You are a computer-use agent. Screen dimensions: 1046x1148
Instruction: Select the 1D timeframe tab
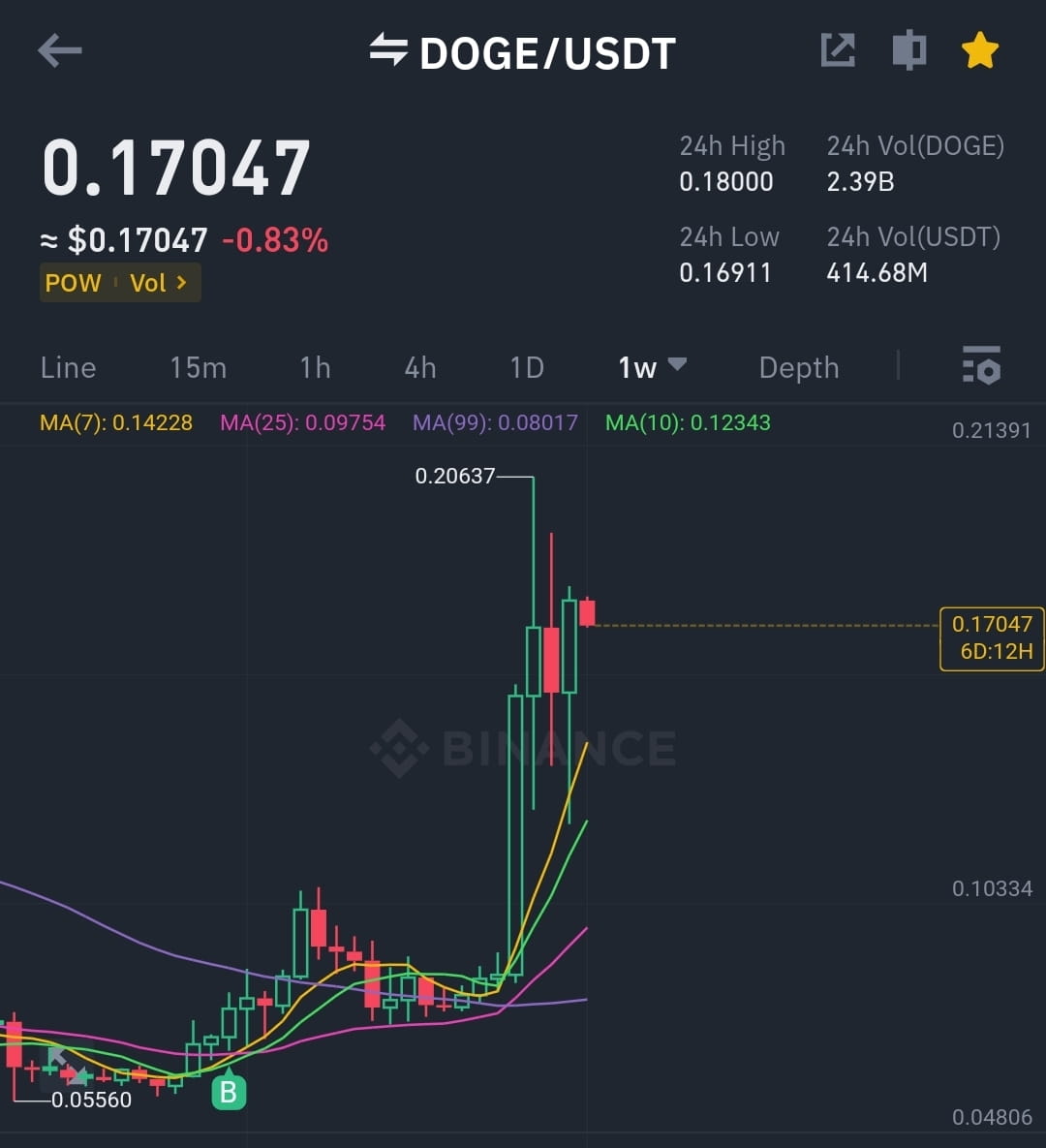coord(526,367)
